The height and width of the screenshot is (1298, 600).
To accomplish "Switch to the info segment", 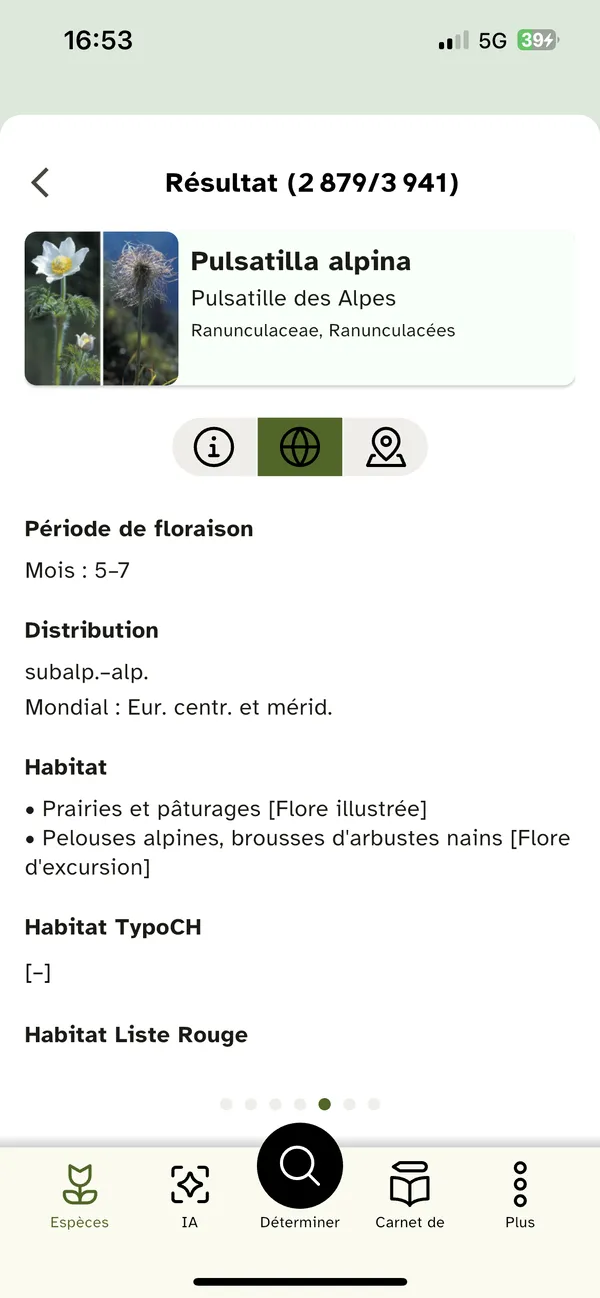I will [214, 447].
